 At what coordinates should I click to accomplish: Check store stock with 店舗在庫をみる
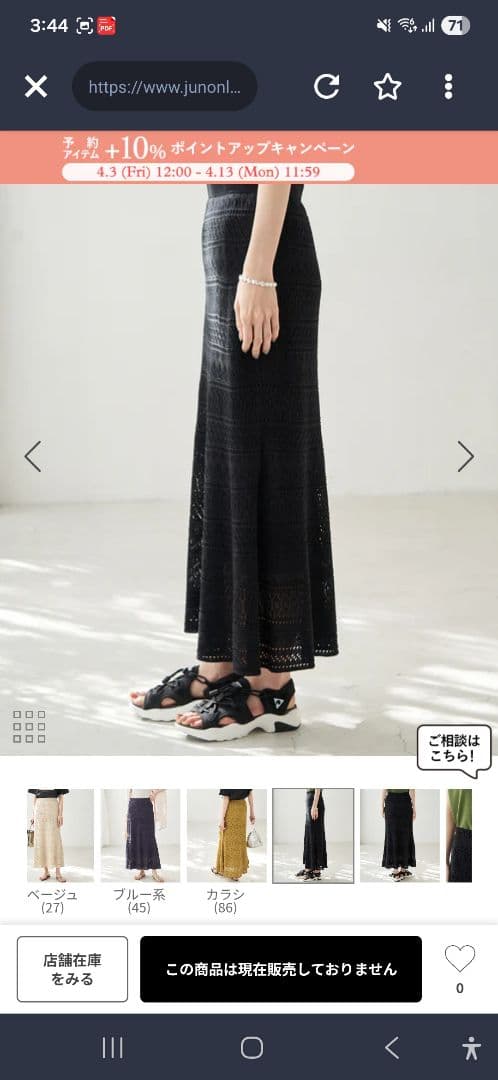click(x=72, y=969)
